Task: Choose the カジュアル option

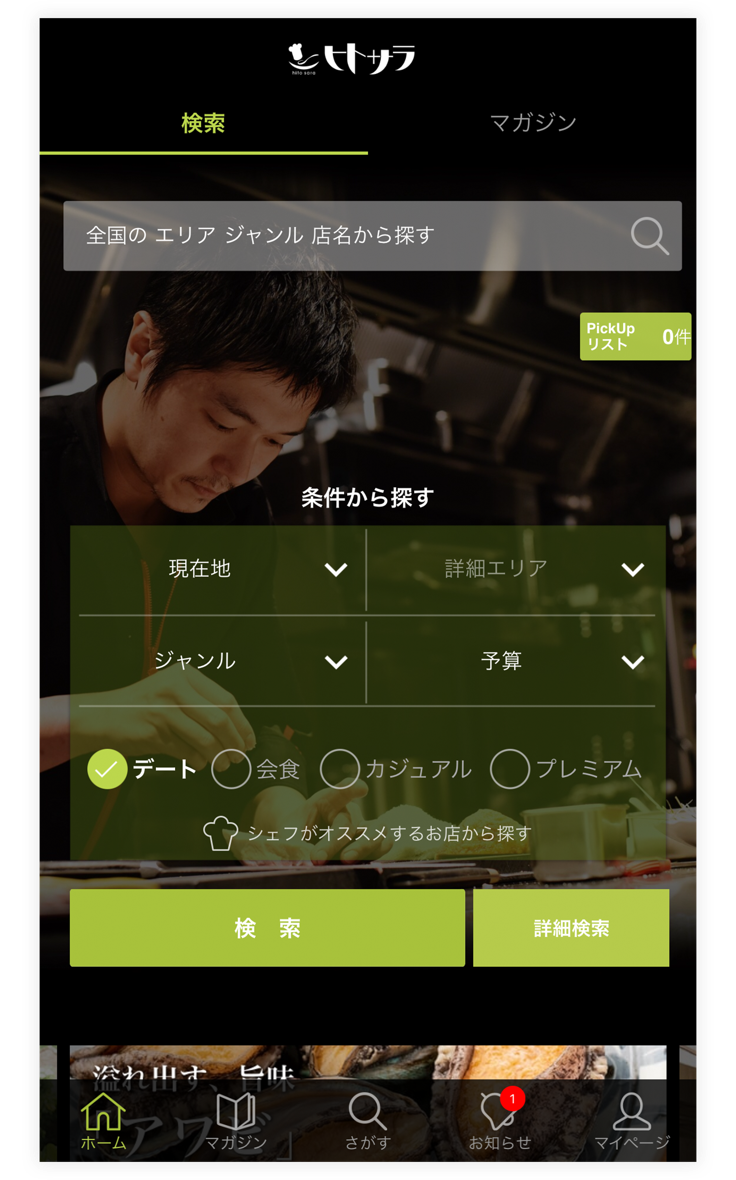Action: point(340,769)
